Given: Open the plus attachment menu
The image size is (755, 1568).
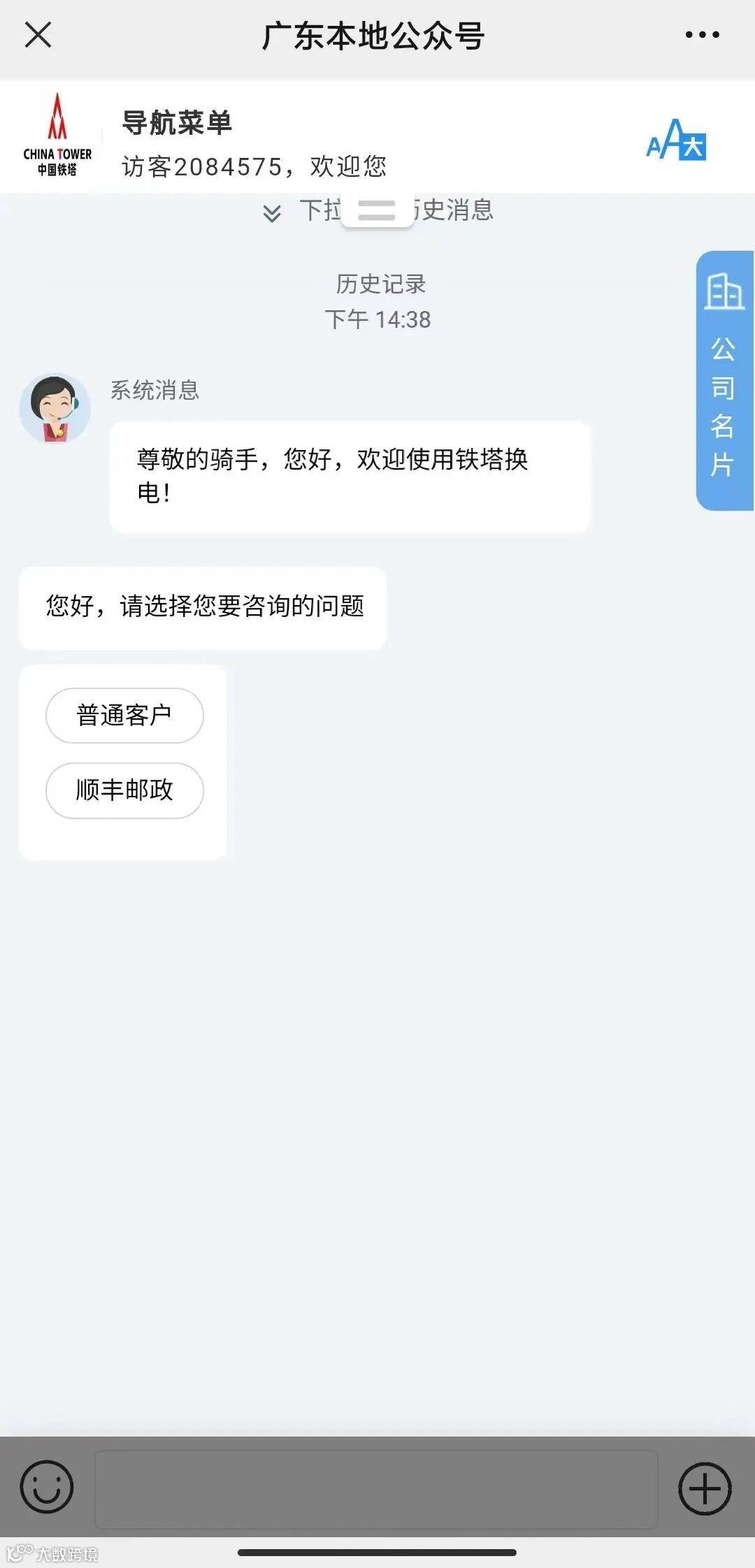Looking at the screenshot, I should coord(705,1488).
